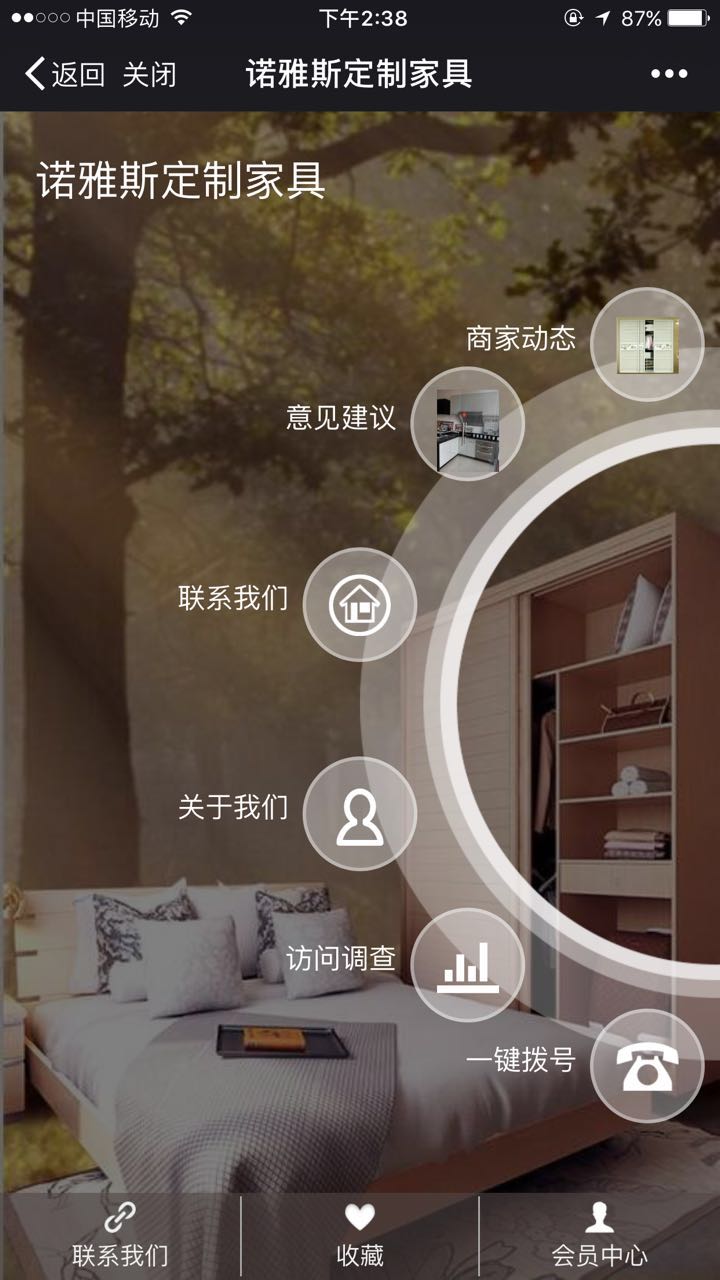Screen dimensions: 720x1280
Task: Open the three-dot overflow menu
Action: [x=669, y=74]
